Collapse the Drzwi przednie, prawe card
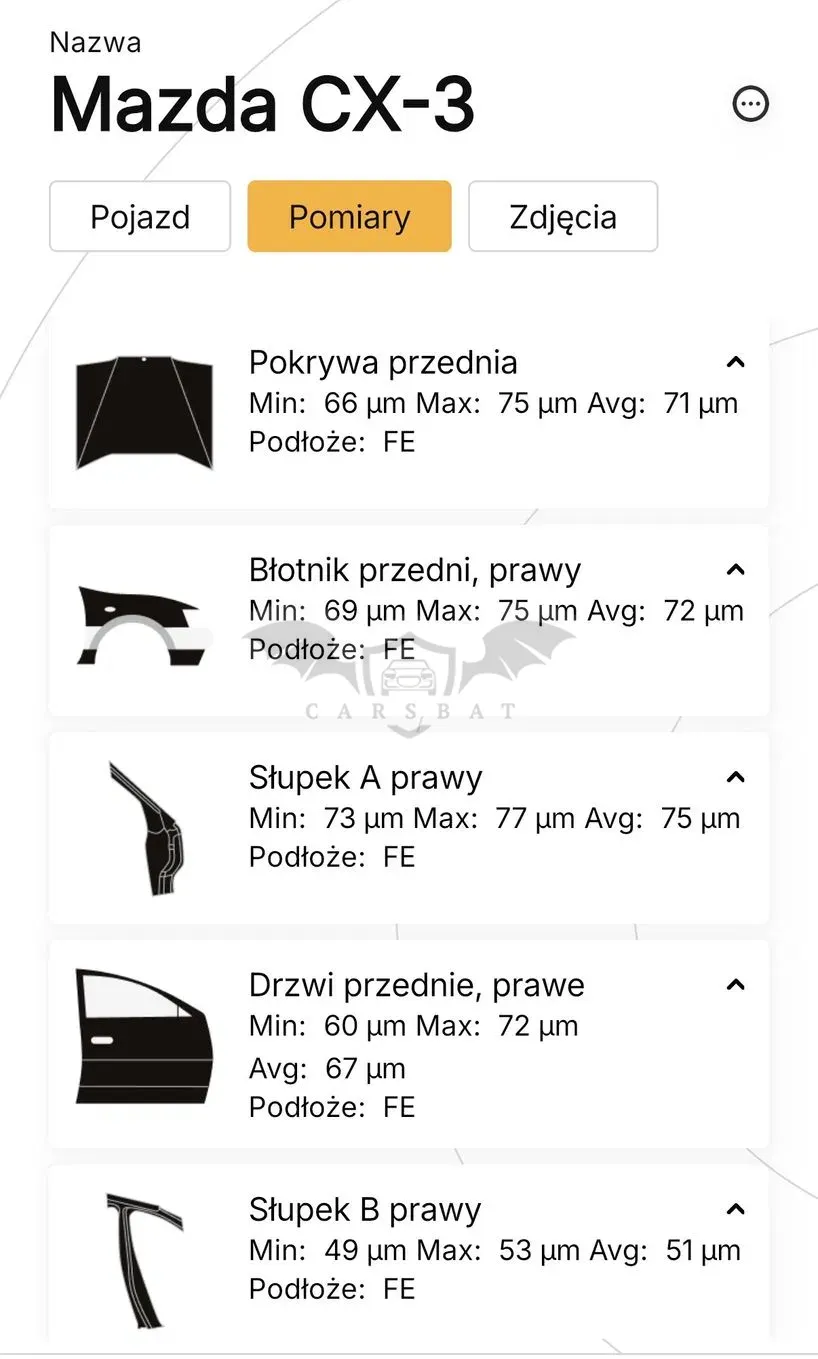This screenshot has width=818, height=1359. click(x=735, y=985)
